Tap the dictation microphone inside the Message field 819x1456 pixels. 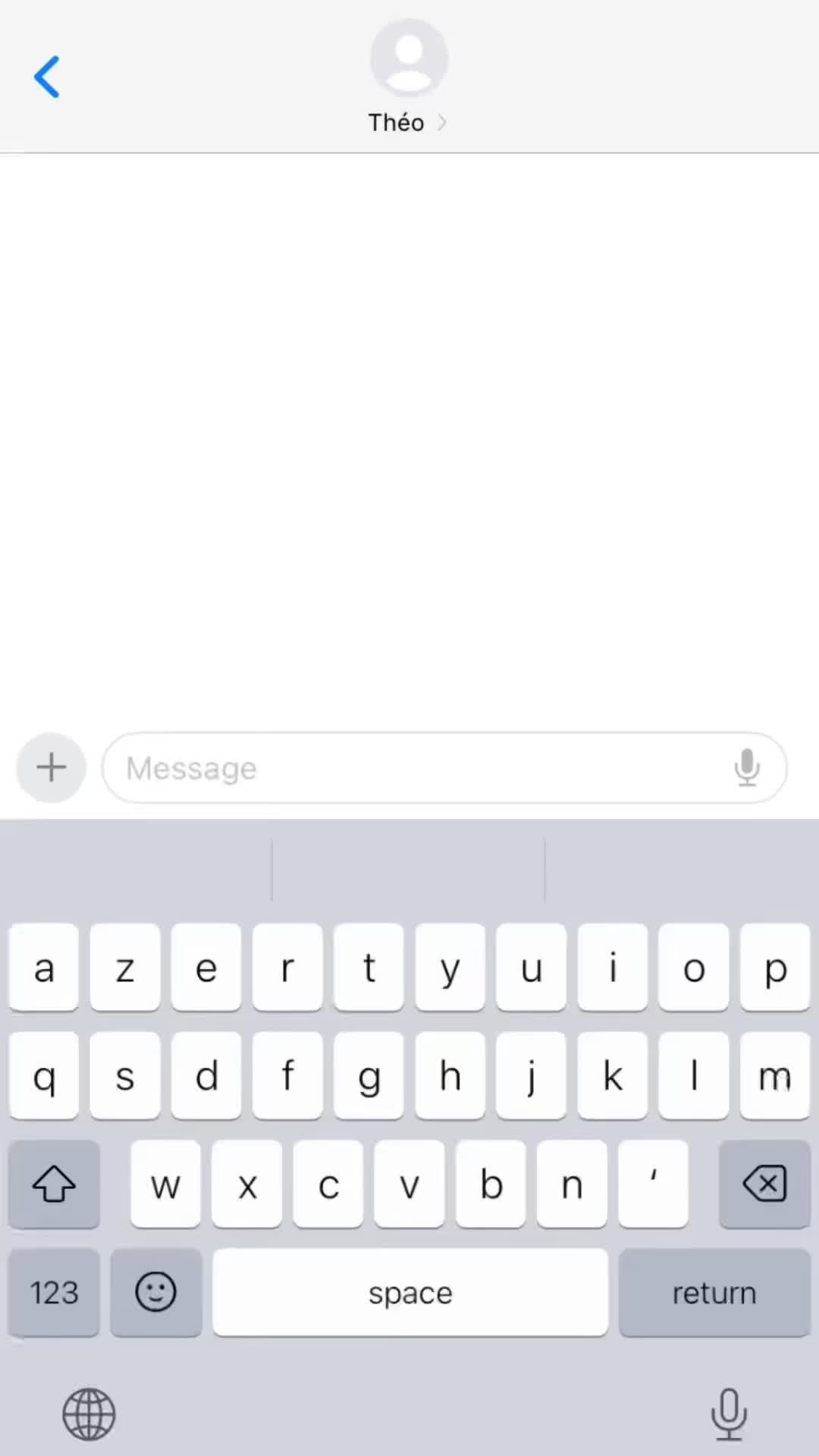(747, 767)
